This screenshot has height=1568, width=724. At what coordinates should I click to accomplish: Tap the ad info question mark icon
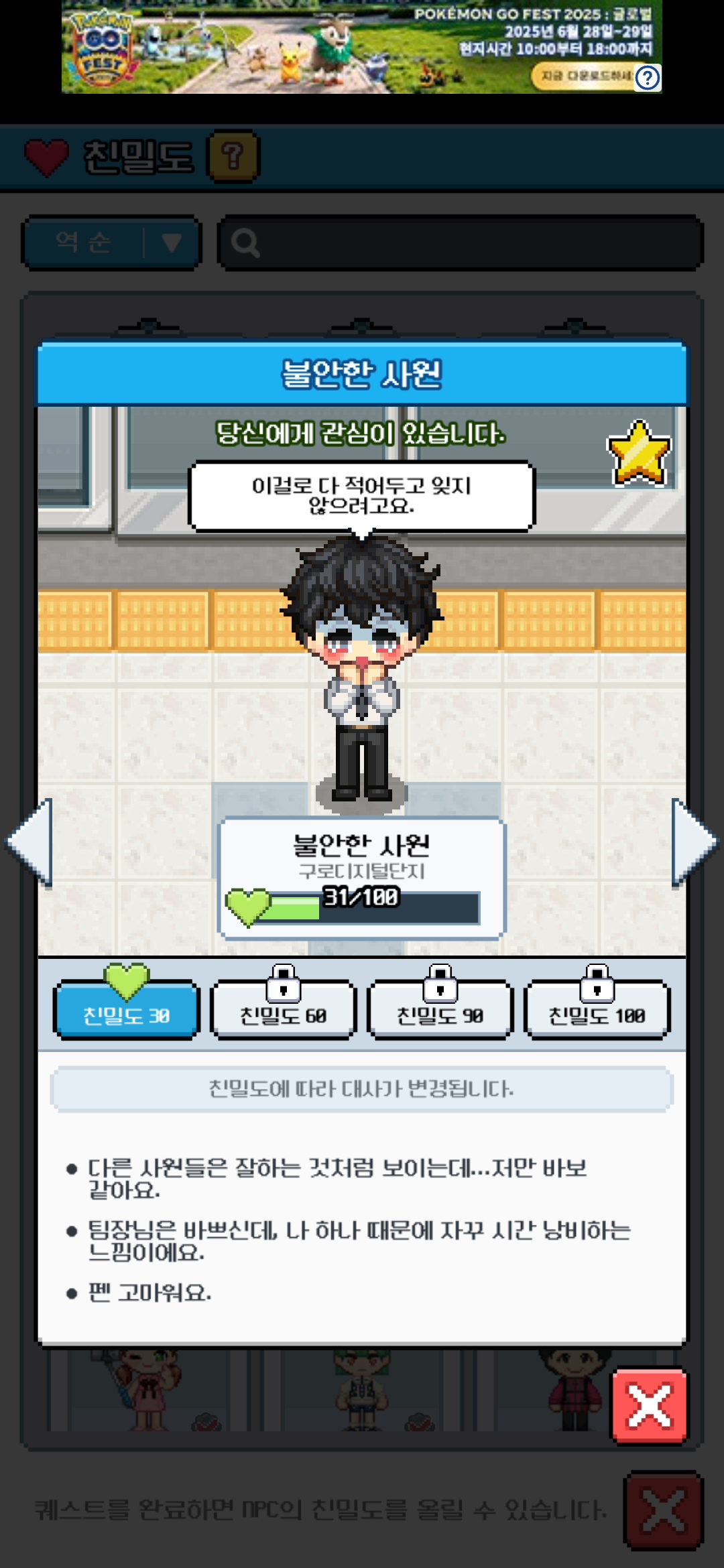648,78
